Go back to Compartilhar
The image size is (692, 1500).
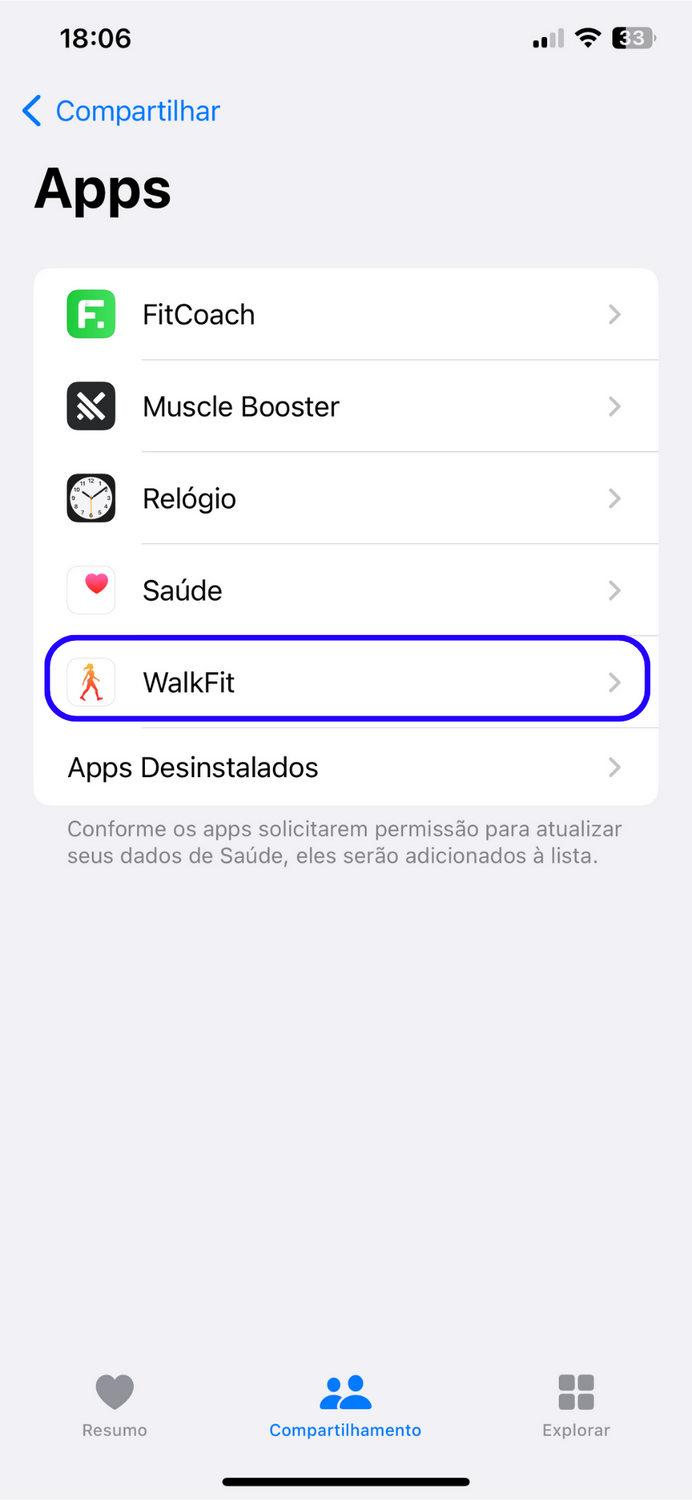coord(121,111)
